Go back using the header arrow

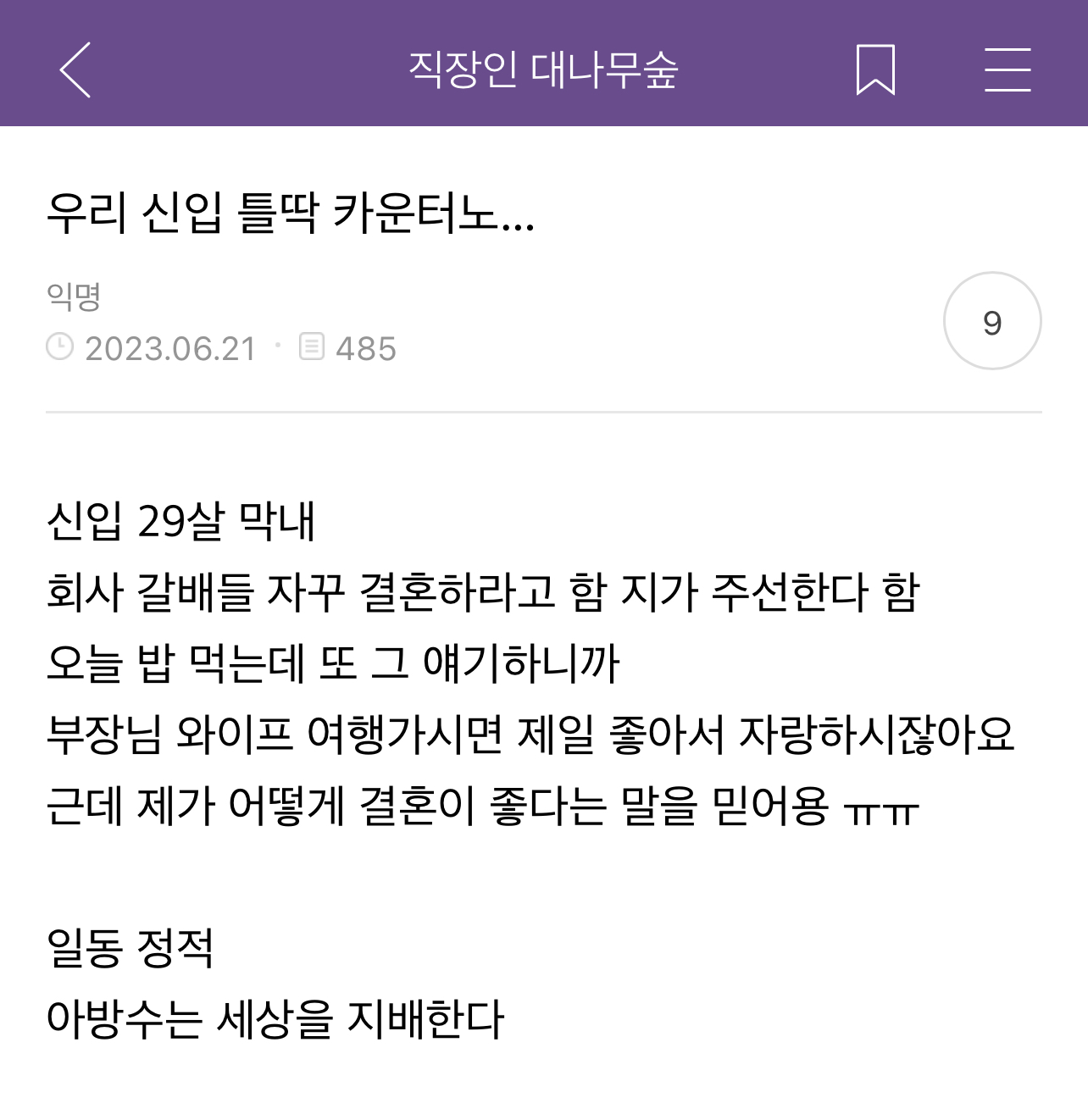75,69
